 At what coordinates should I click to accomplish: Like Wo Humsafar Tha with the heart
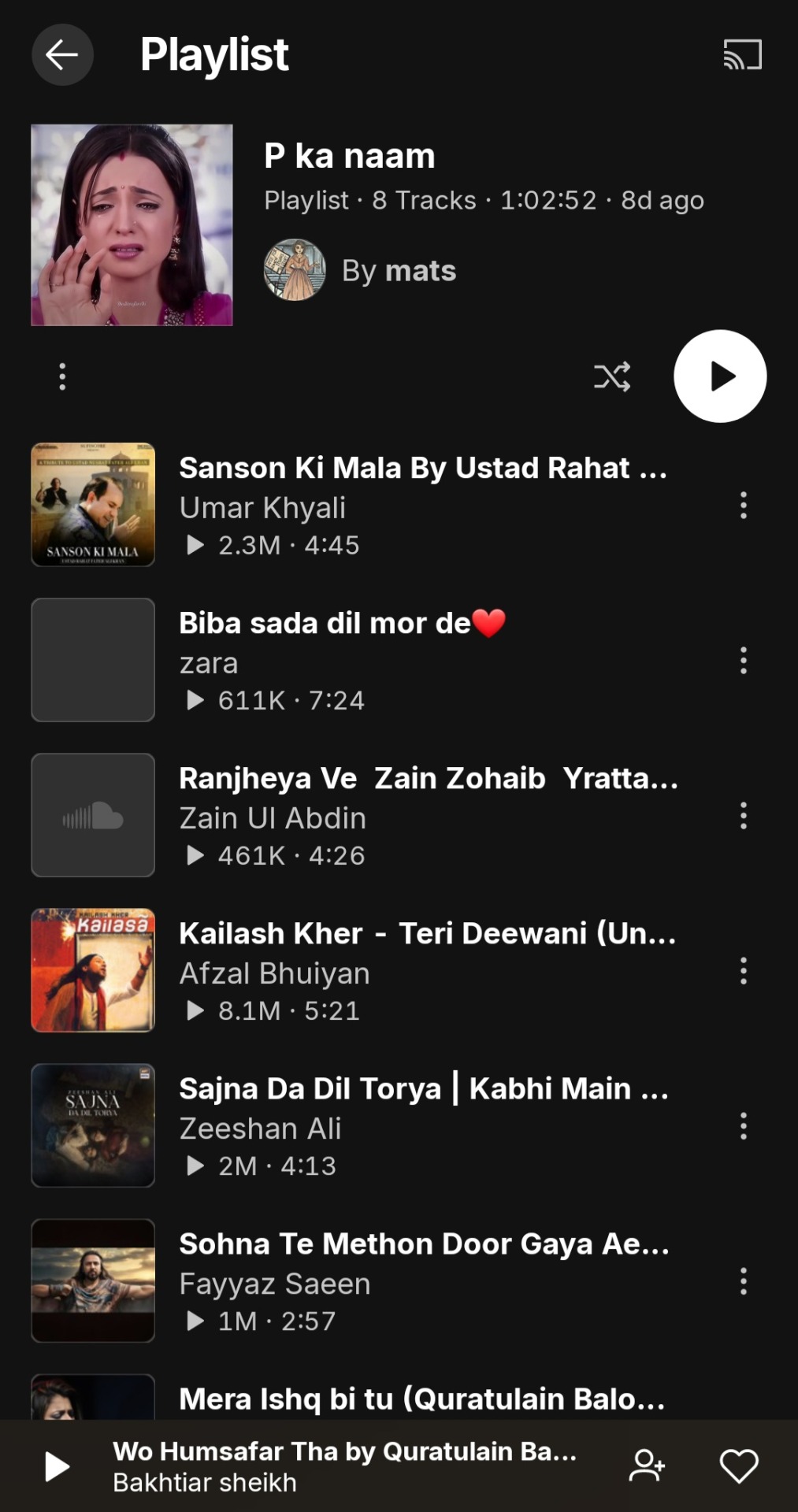pos(738,1466)
